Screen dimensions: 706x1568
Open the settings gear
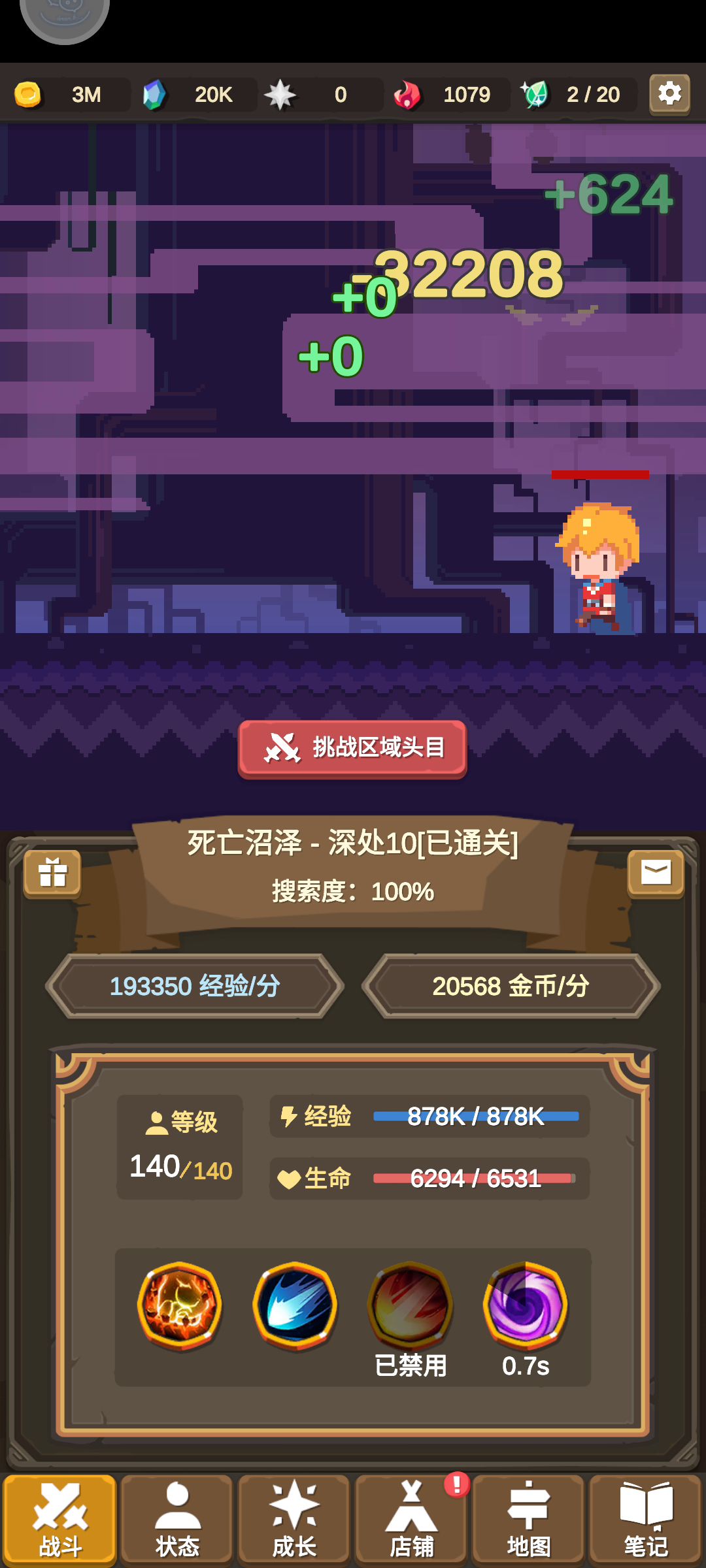coord(669,94)
